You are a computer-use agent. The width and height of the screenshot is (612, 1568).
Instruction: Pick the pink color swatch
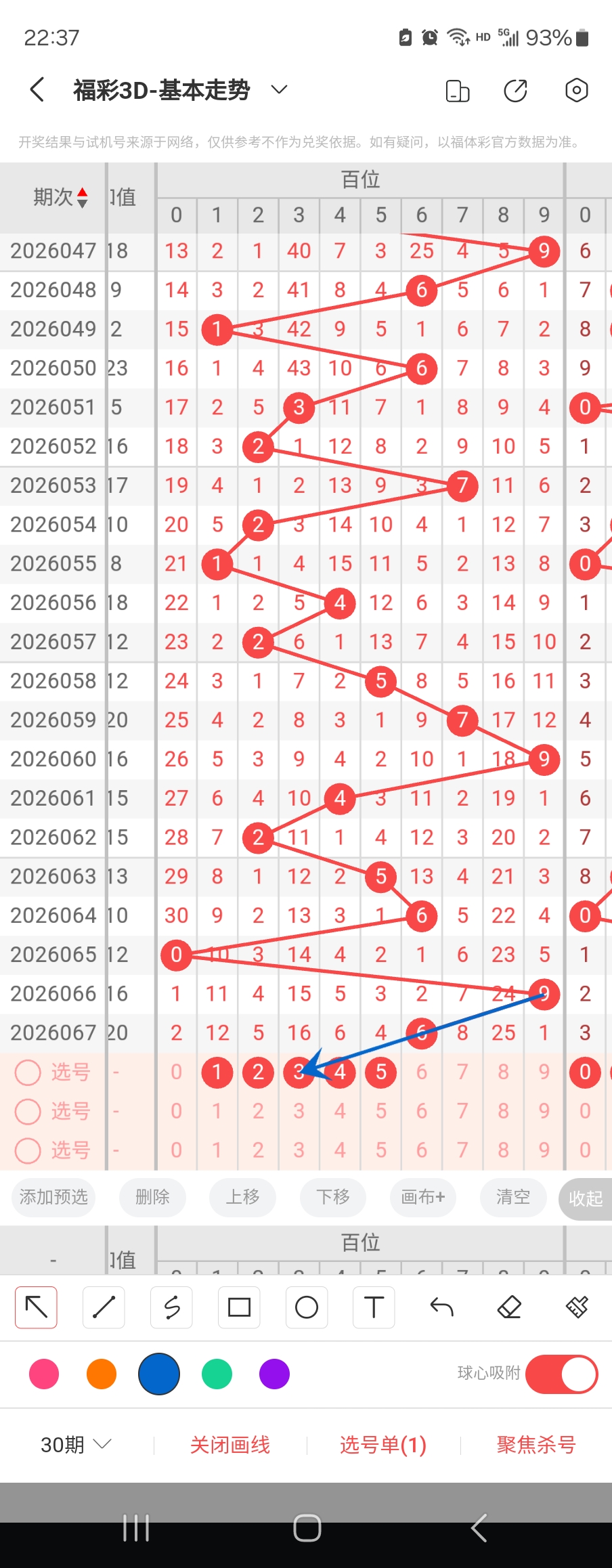coord(44,1374)
